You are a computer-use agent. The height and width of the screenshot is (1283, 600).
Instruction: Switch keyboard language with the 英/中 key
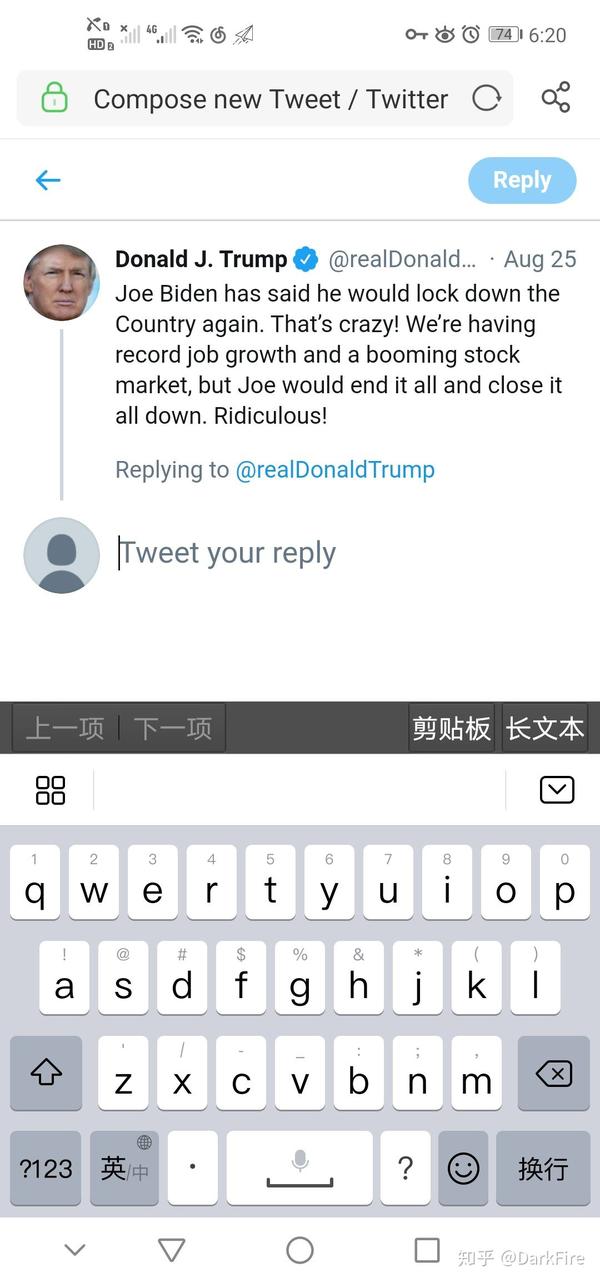click(124, 1168)
